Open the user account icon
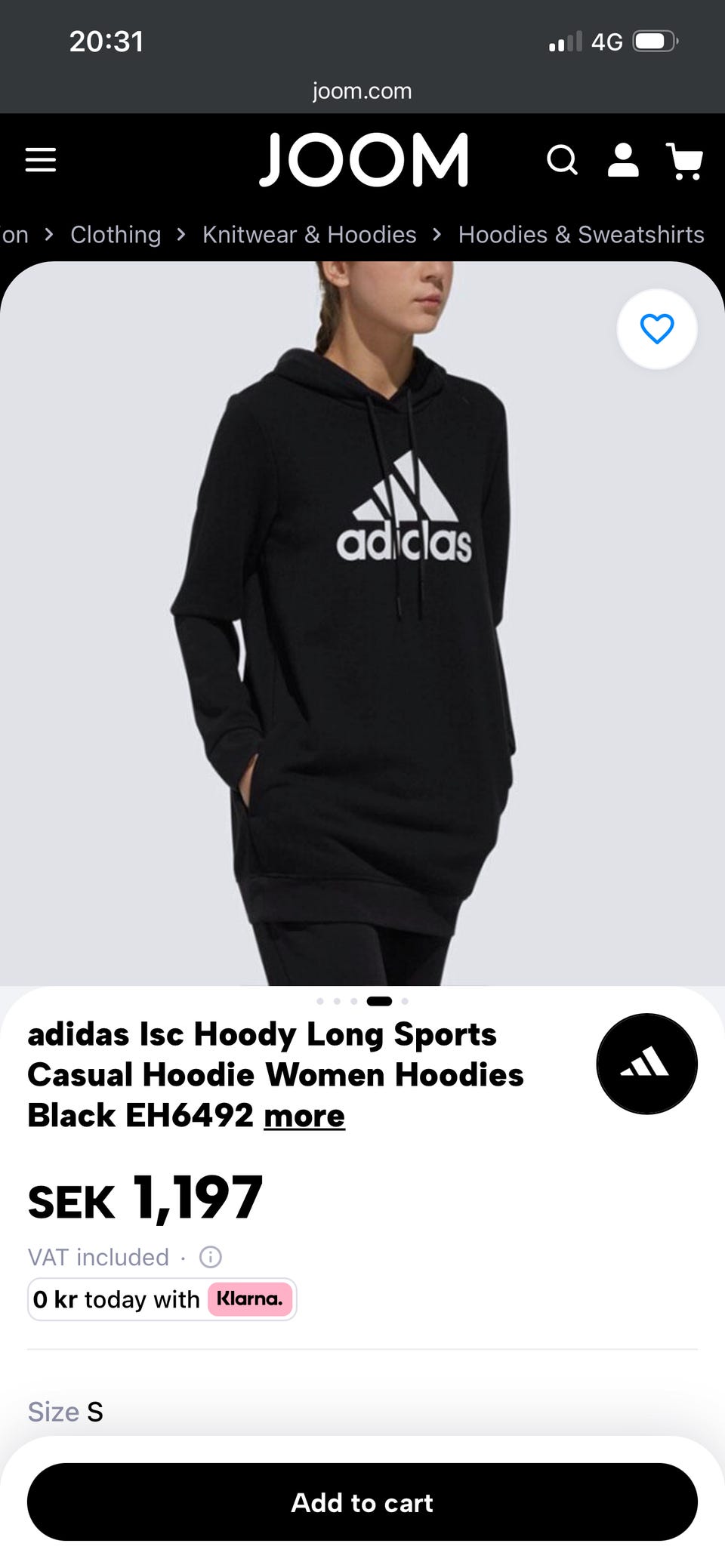Image resolution: width=725 pixels, height=1568 pixels. pyautogui.click(x=624, y=160)
